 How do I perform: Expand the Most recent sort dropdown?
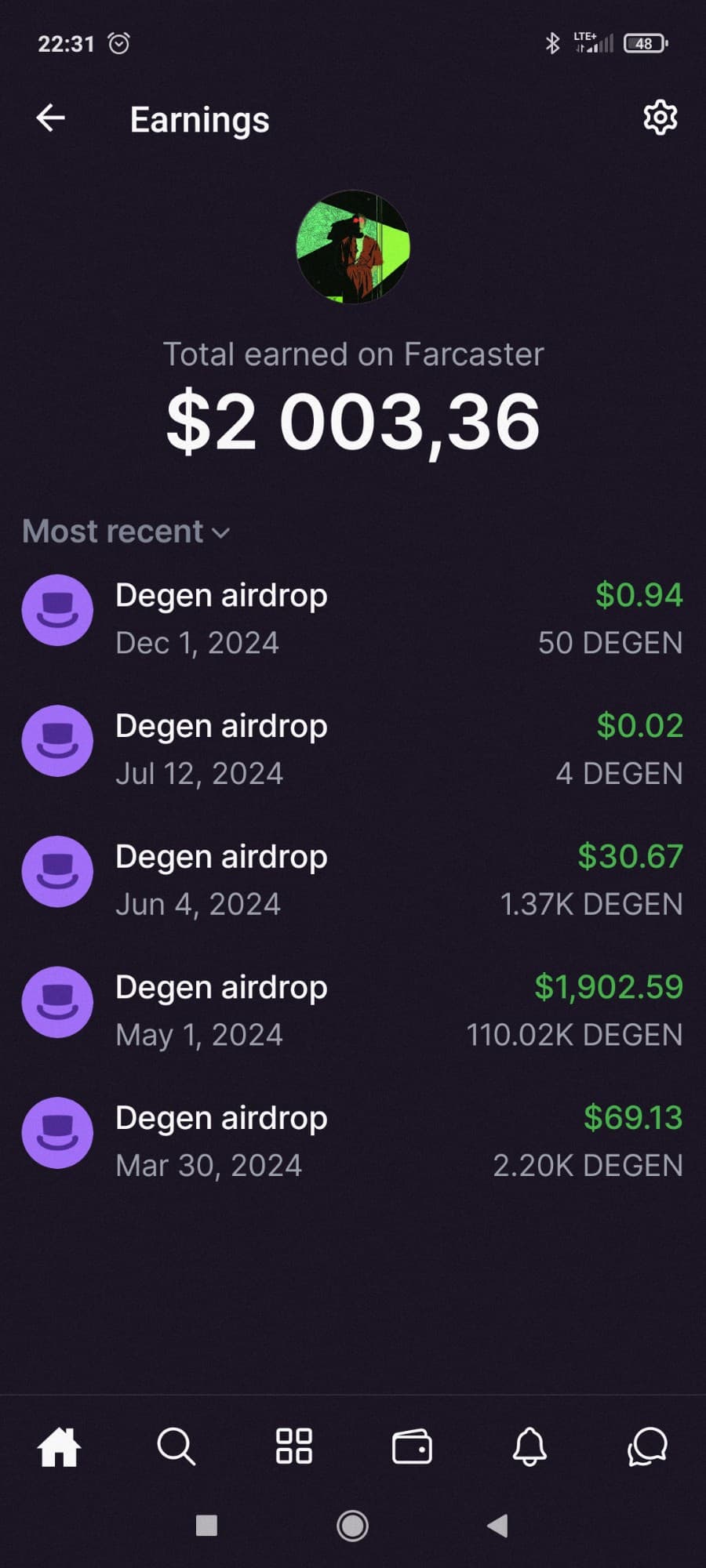point(126,532)
